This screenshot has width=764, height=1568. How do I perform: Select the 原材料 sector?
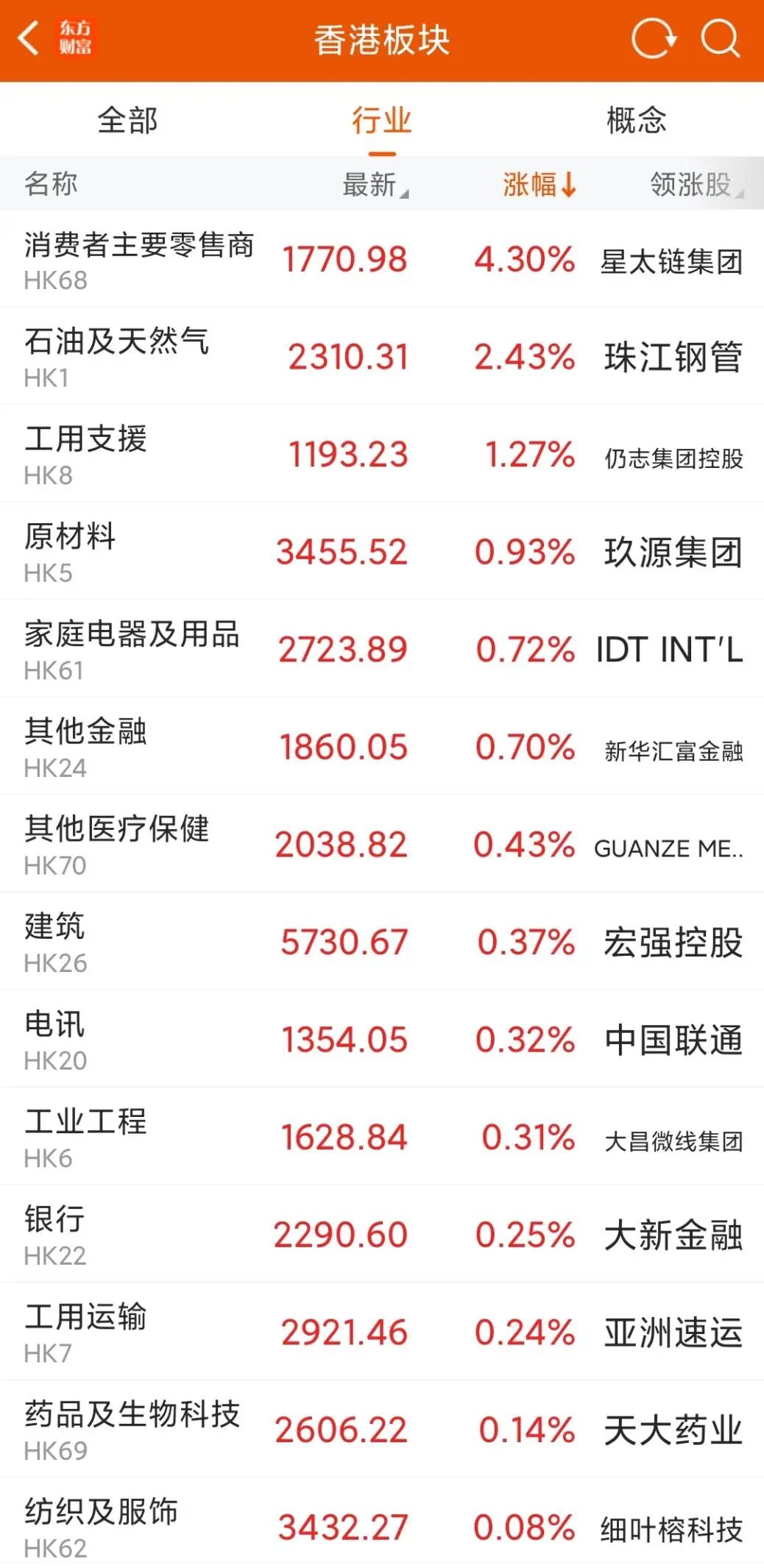click(x=70, y=552)
